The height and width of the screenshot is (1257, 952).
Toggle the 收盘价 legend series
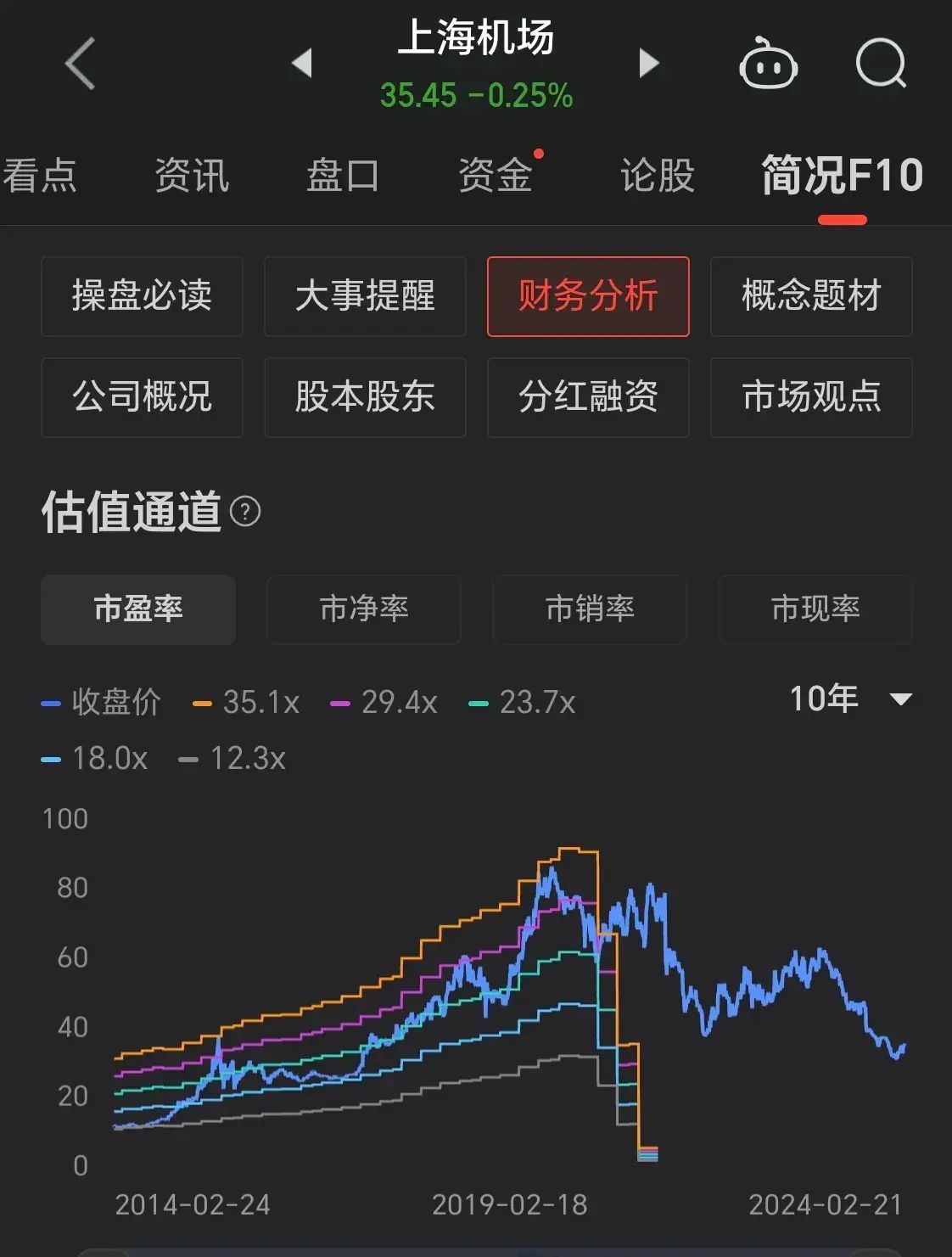tap(102, 702)
